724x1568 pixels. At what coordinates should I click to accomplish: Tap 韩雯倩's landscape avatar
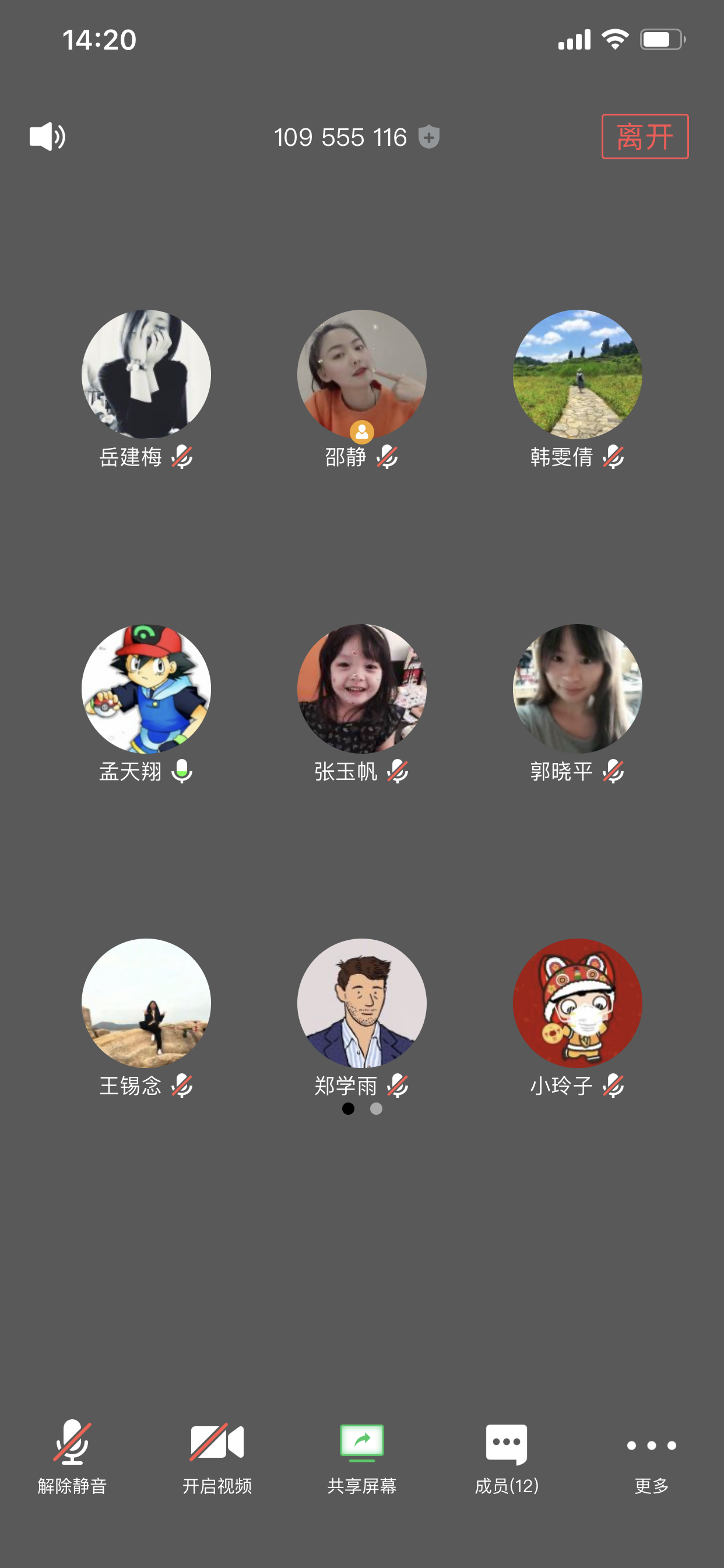click(x=577, y=374)
